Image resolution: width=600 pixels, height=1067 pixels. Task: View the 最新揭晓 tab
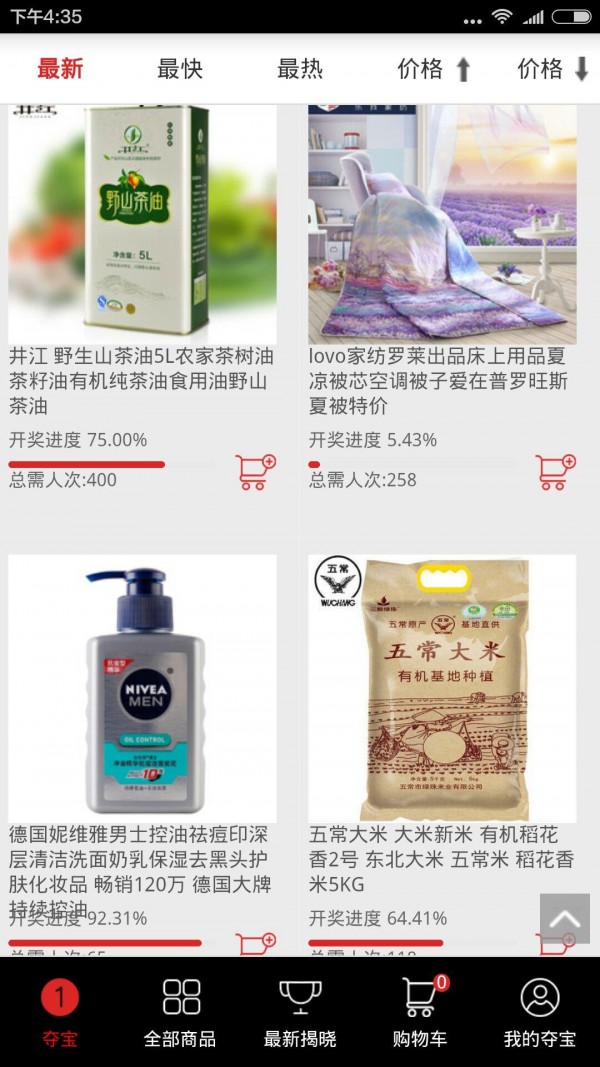tap(300, 1012)
